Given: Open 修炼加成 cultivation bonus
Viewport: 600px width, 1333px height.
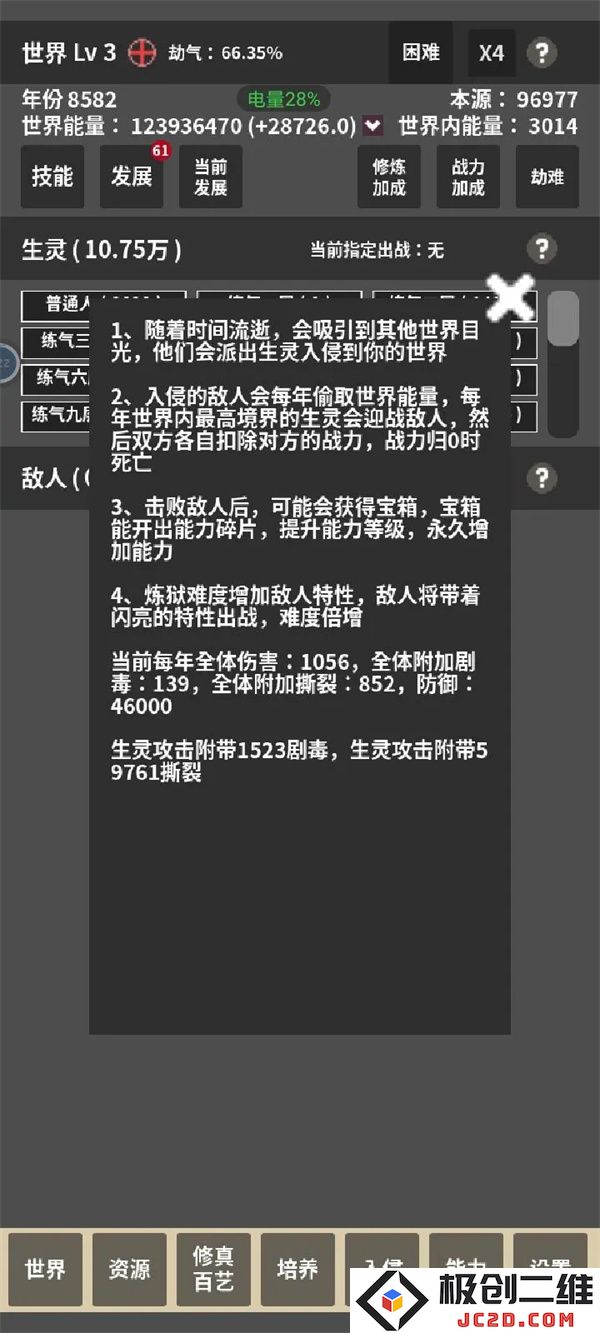Looking at the screenshot, I should coord(389,177).
